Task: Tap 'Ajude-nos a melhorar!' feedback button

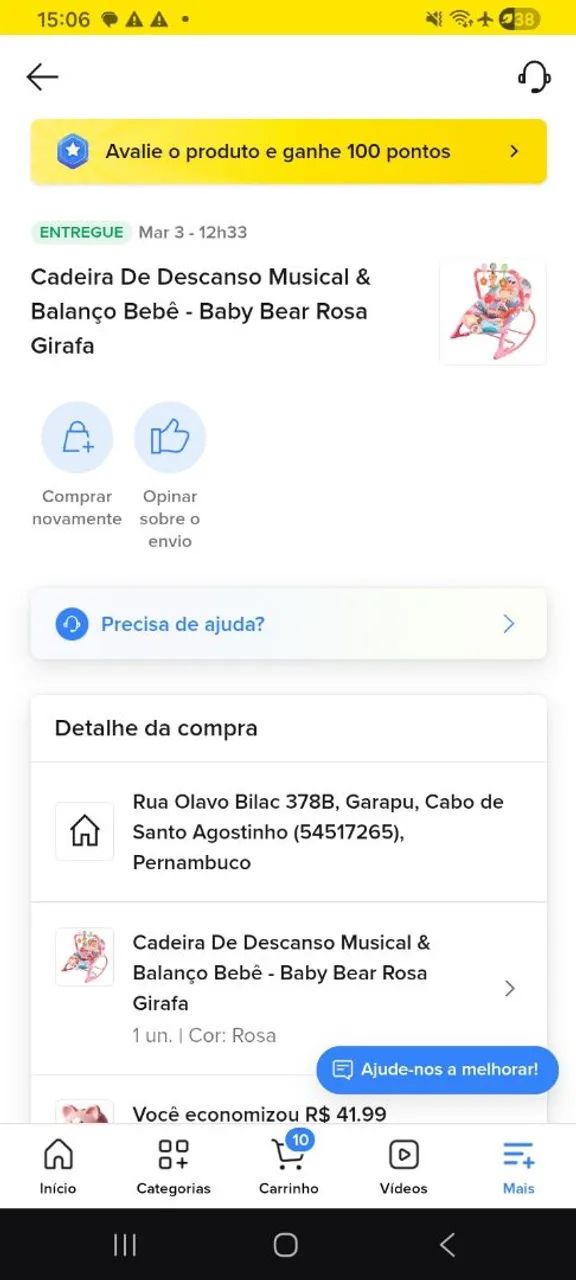Action: [x=437, y=1070]
